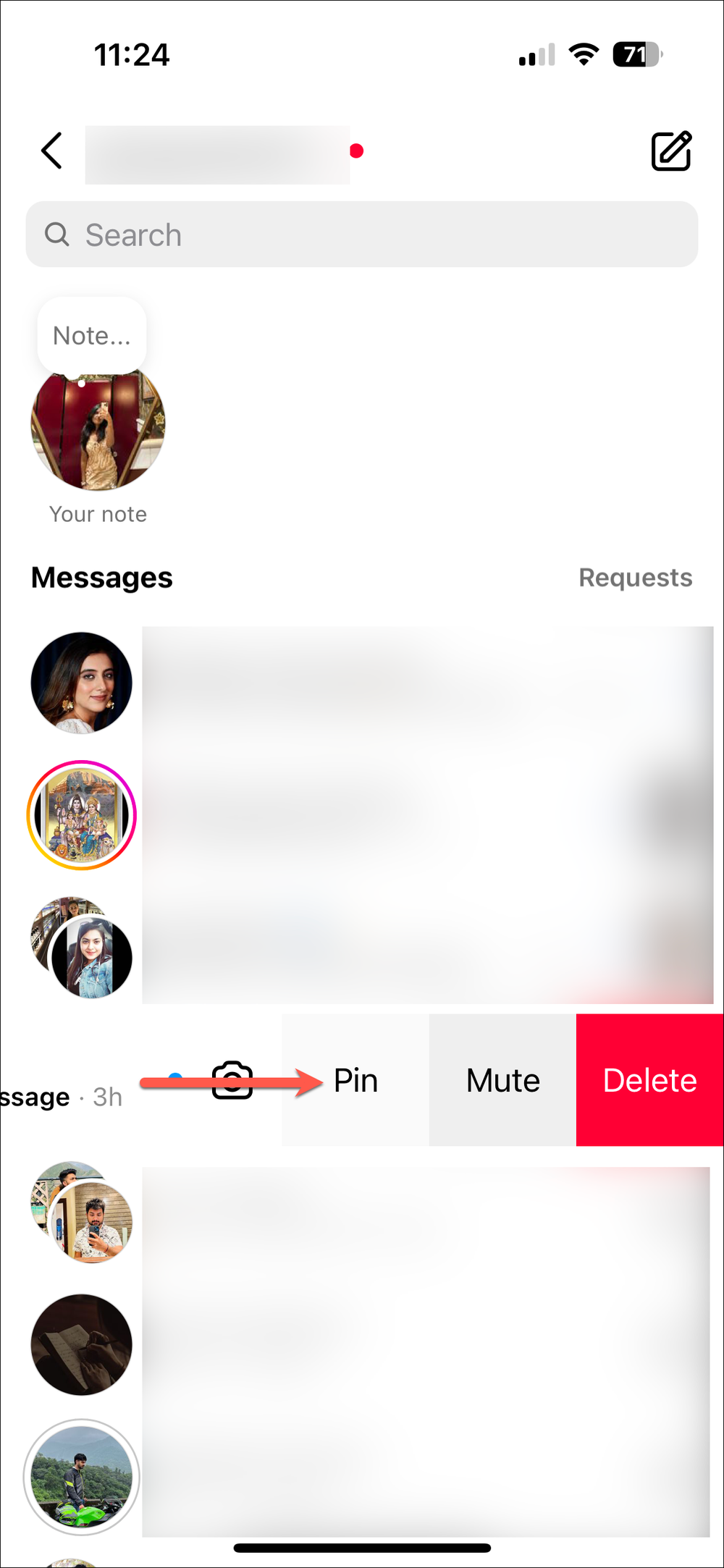Tap the magnifying glass in the search bar
The image size is (724, 1568).
click(x=57, y=235)
